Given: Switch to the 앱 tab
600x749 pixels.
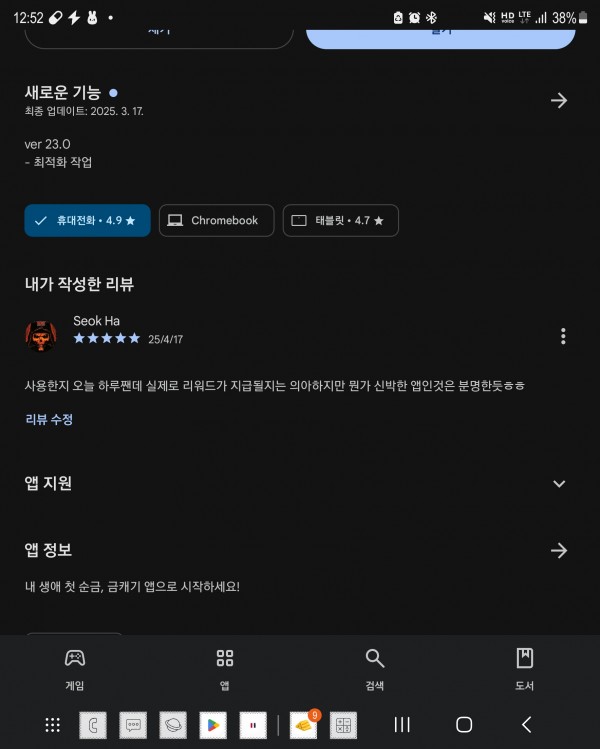Looking at the screenshot, I should (225, 668).
